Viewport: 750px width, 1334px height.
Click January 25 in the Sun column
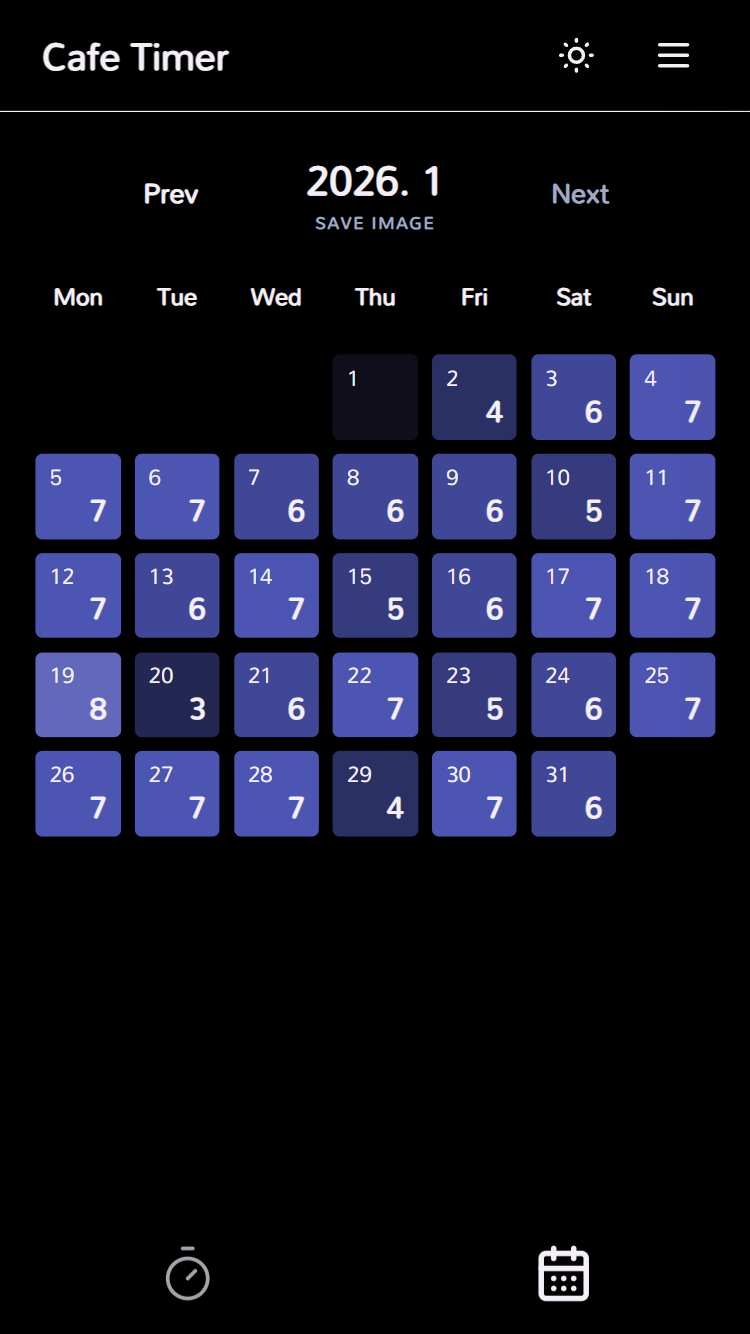[x=672, y=694]
